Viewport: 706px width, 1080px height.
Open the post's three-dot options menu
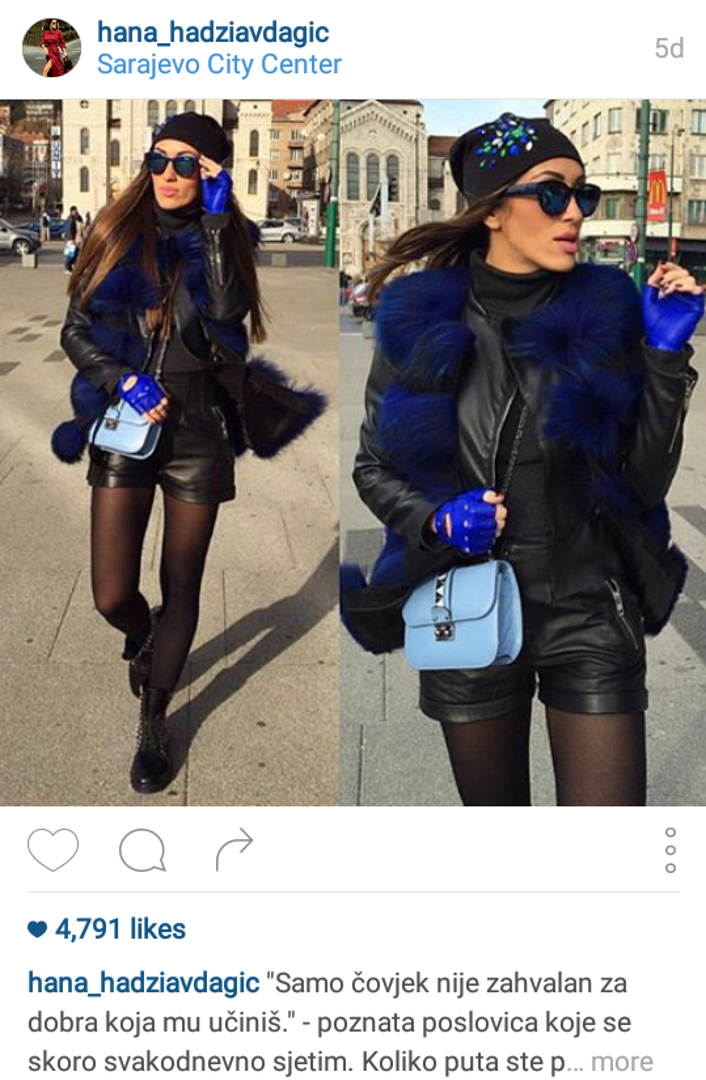coord(670,850)
